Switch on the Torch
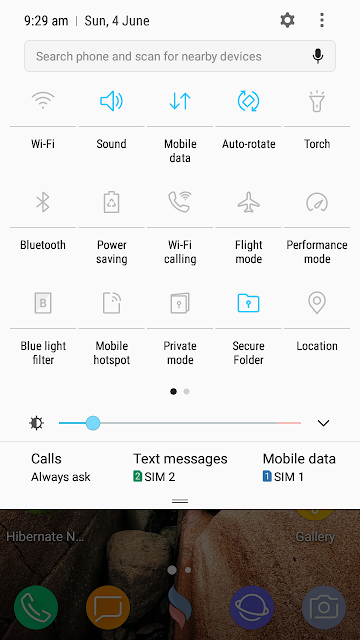This screenshot has width=360, height=640. tap(317, 101)
